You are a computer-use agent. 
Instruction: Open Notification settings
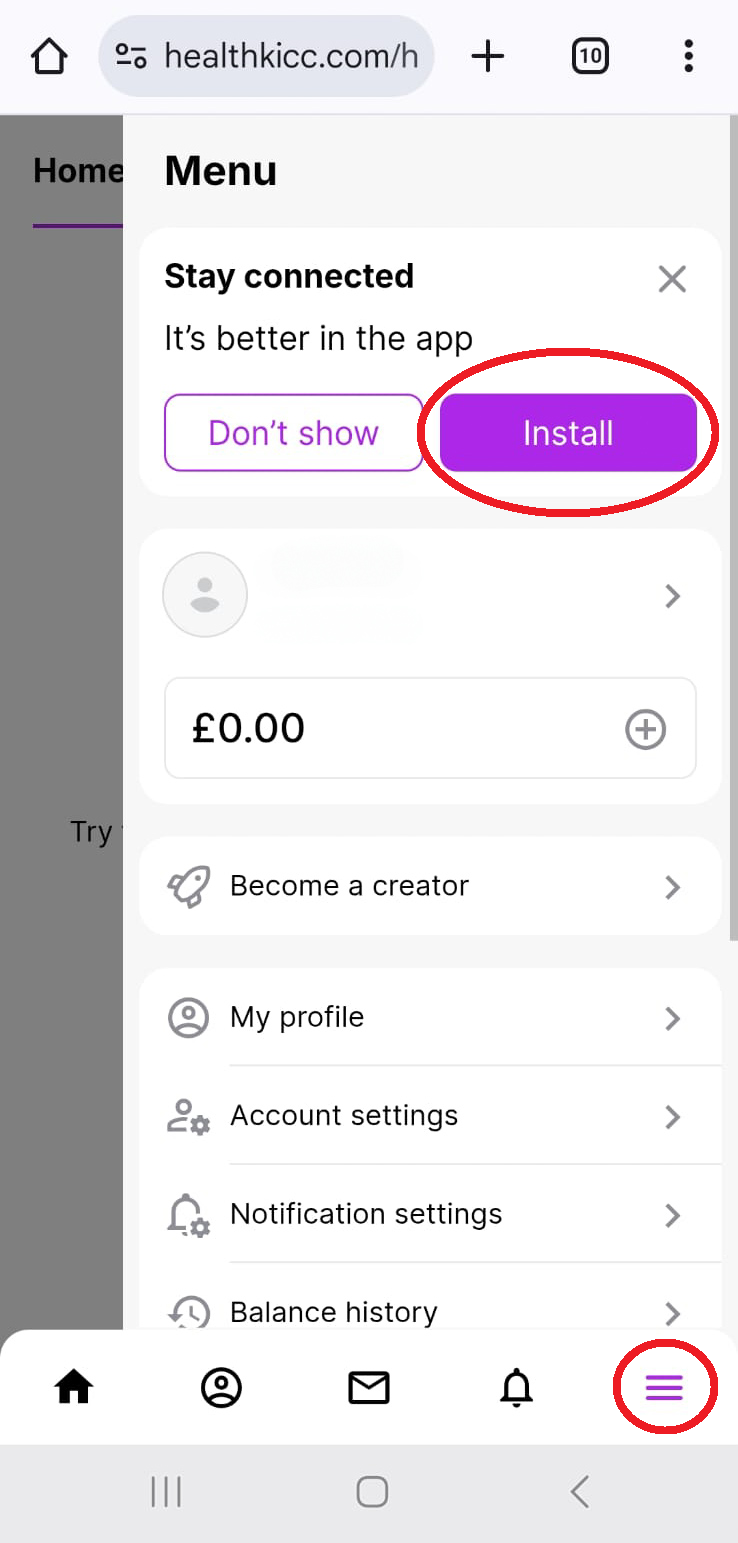coord(430,1214)
